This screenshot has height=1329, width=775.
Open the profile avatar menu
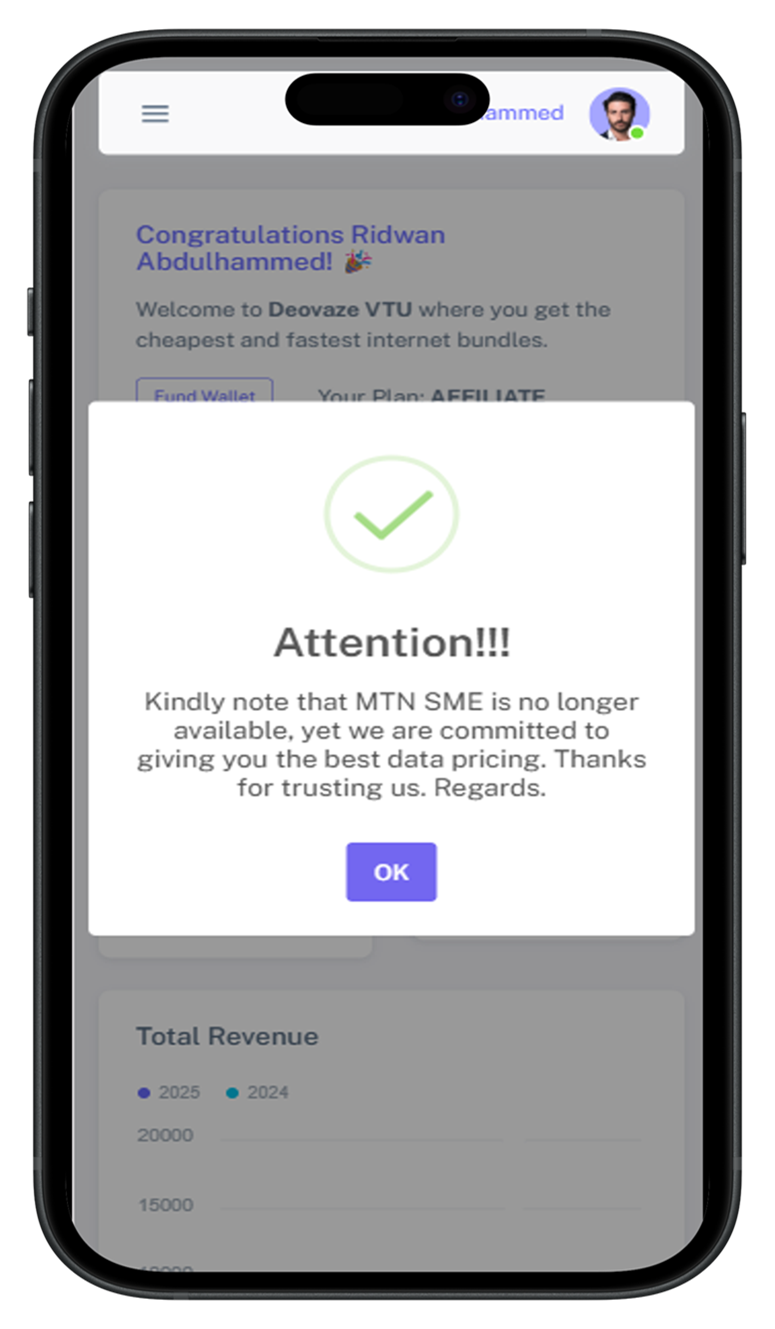619,114
